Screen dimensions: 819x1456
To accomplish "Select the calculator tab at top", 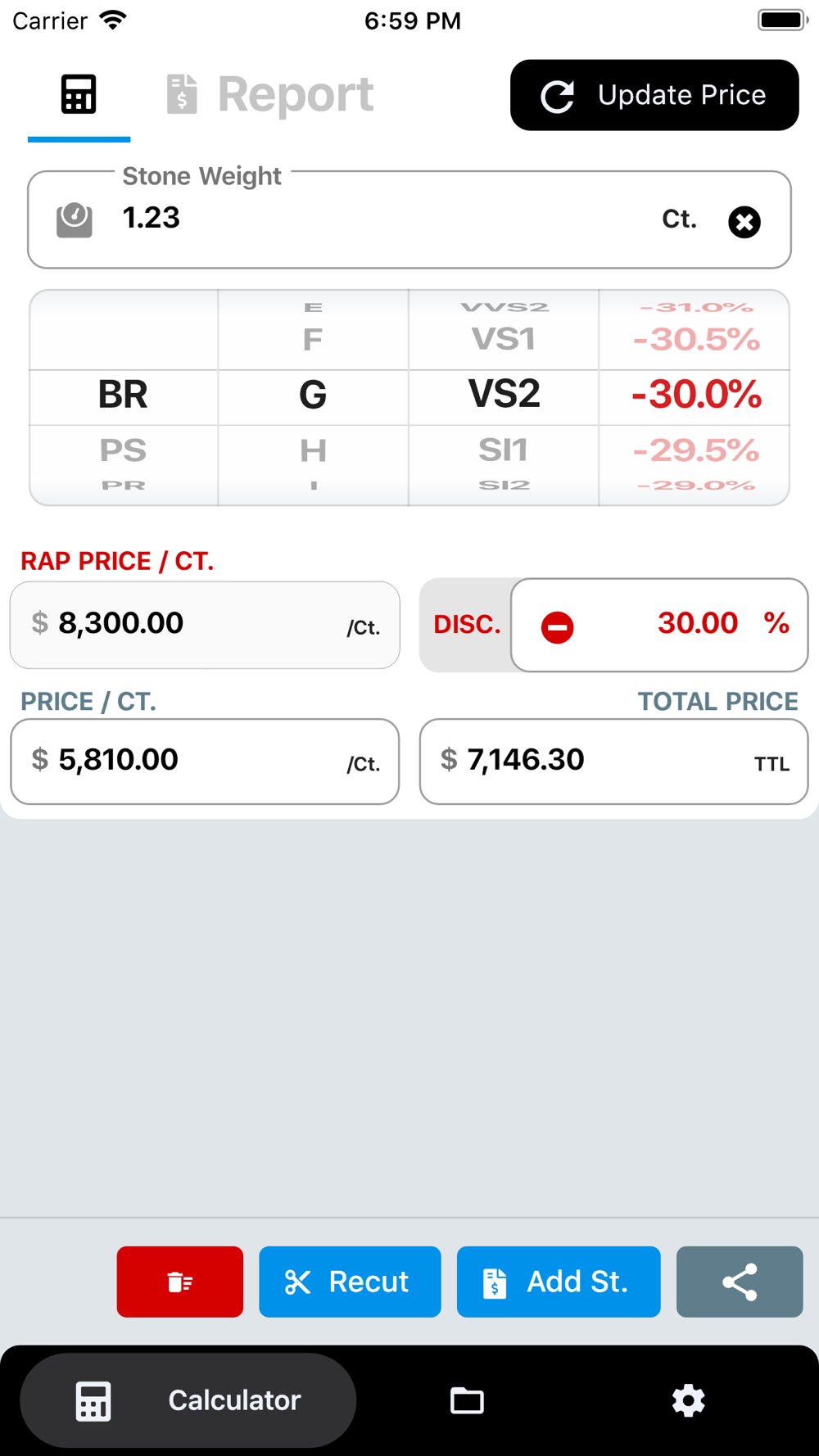I will 79,94.
